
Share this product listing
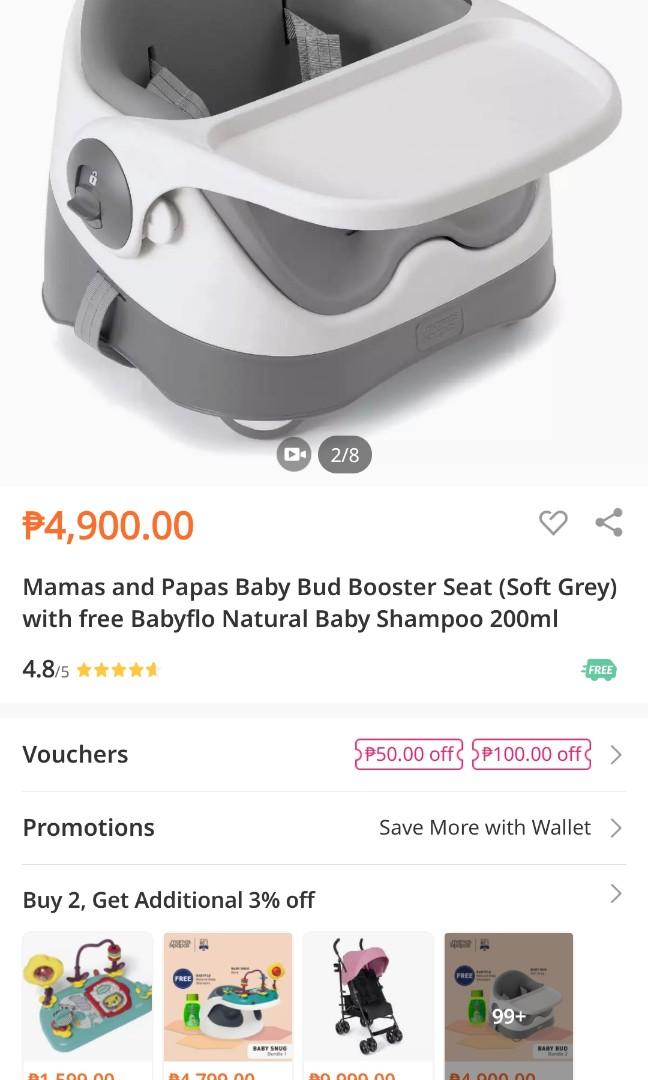click(609, 522)
